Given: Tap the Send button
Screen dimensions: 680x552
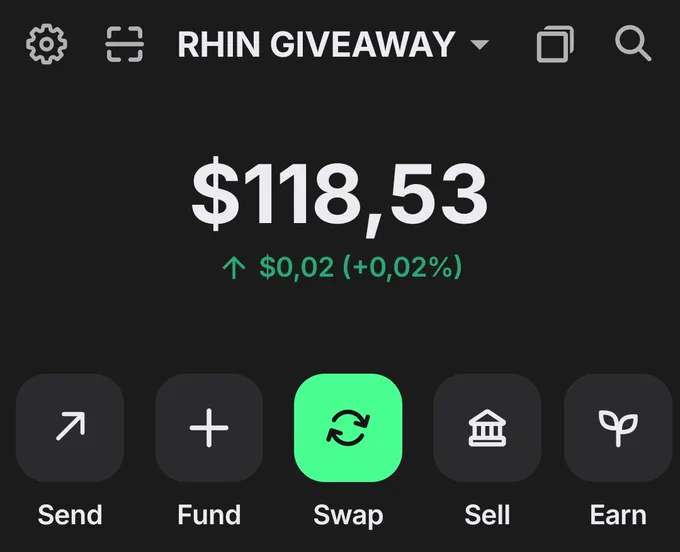Looking at the screenshot, I should [x=70, y=428].
